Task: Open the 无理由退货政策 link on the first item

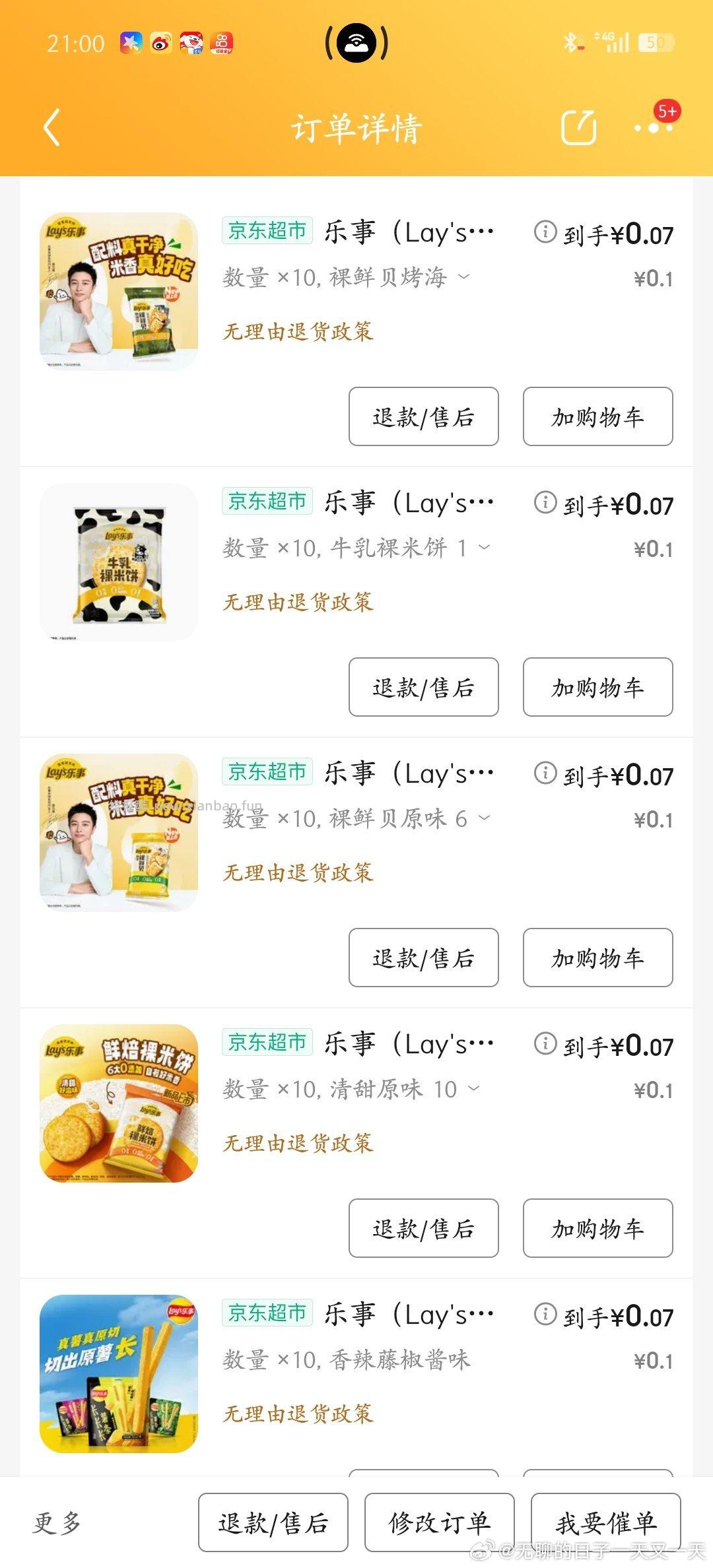Action: [x=297, y=332]
